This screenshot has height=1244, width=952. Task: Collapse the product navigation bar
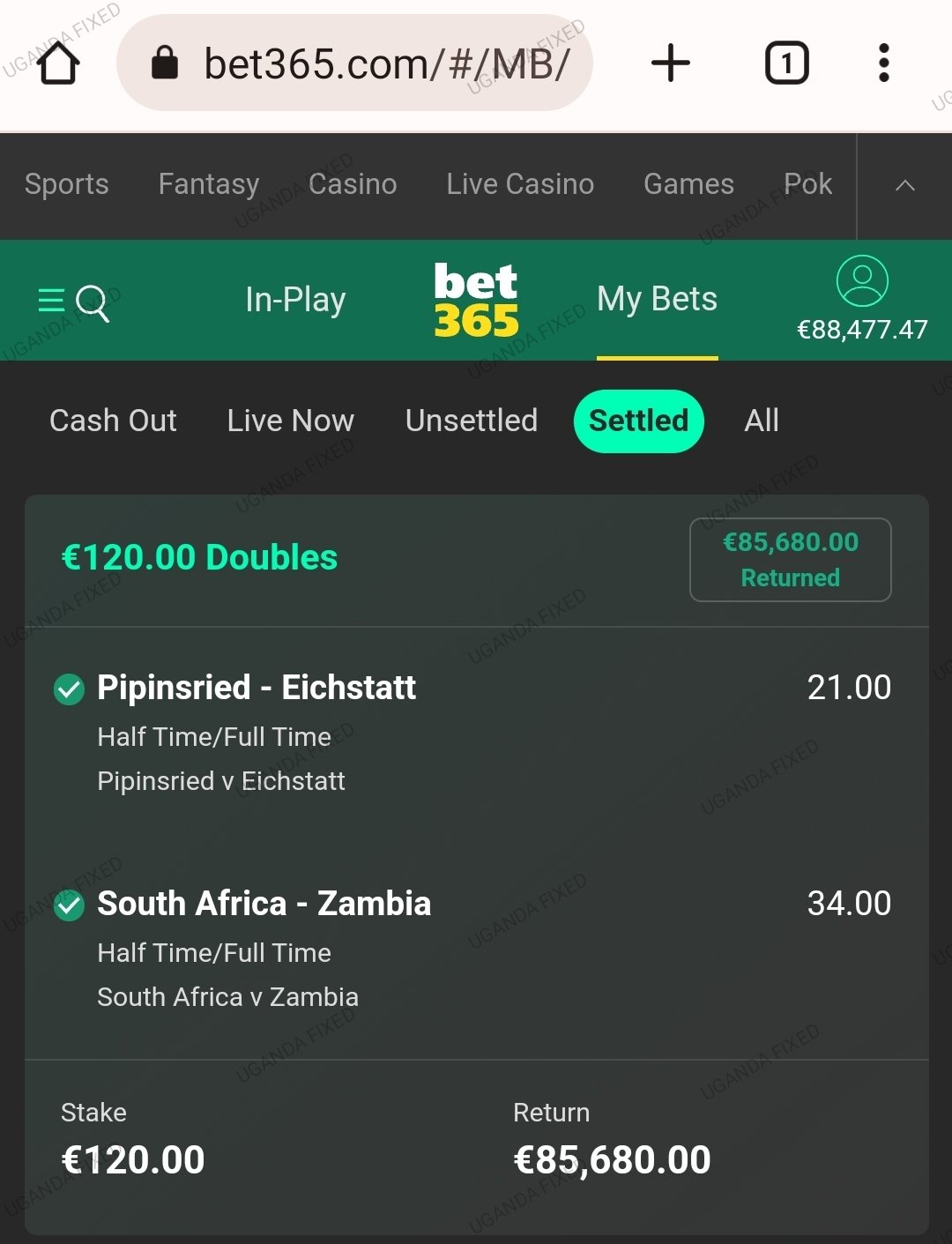904,185
